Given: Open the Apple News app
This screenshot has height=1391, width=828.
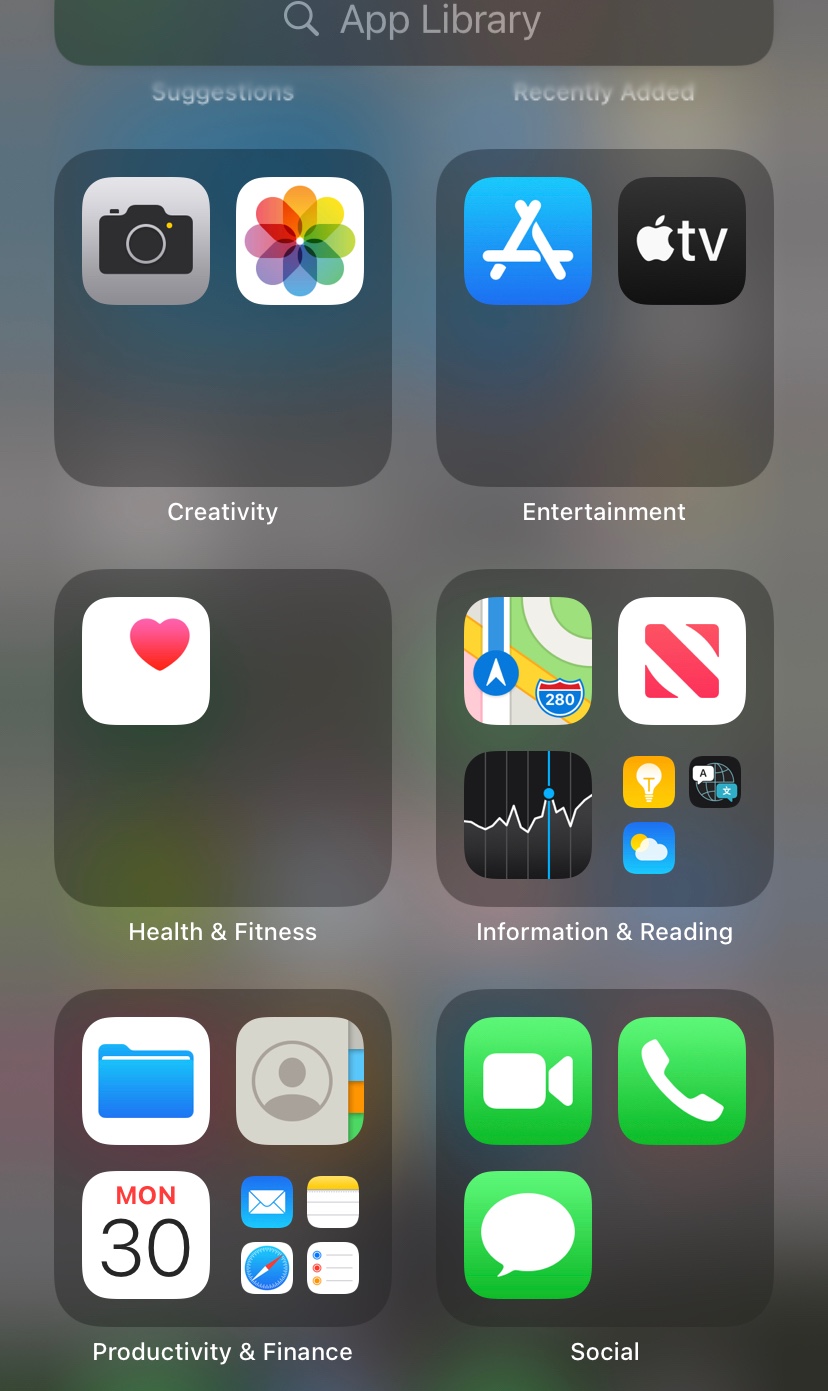Looking at the screenshot, I should [x=682, y=661].
